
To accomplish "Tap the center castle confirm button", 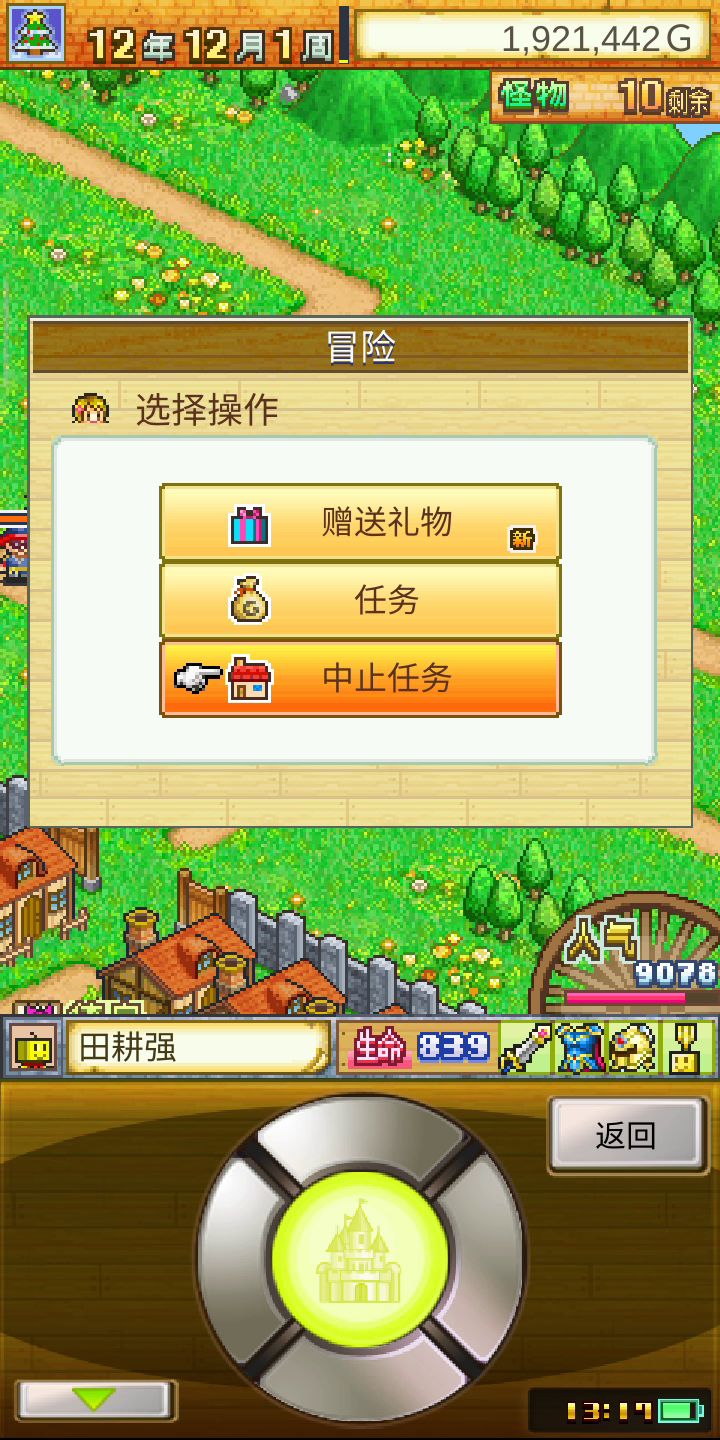I will pos(360,1260).
